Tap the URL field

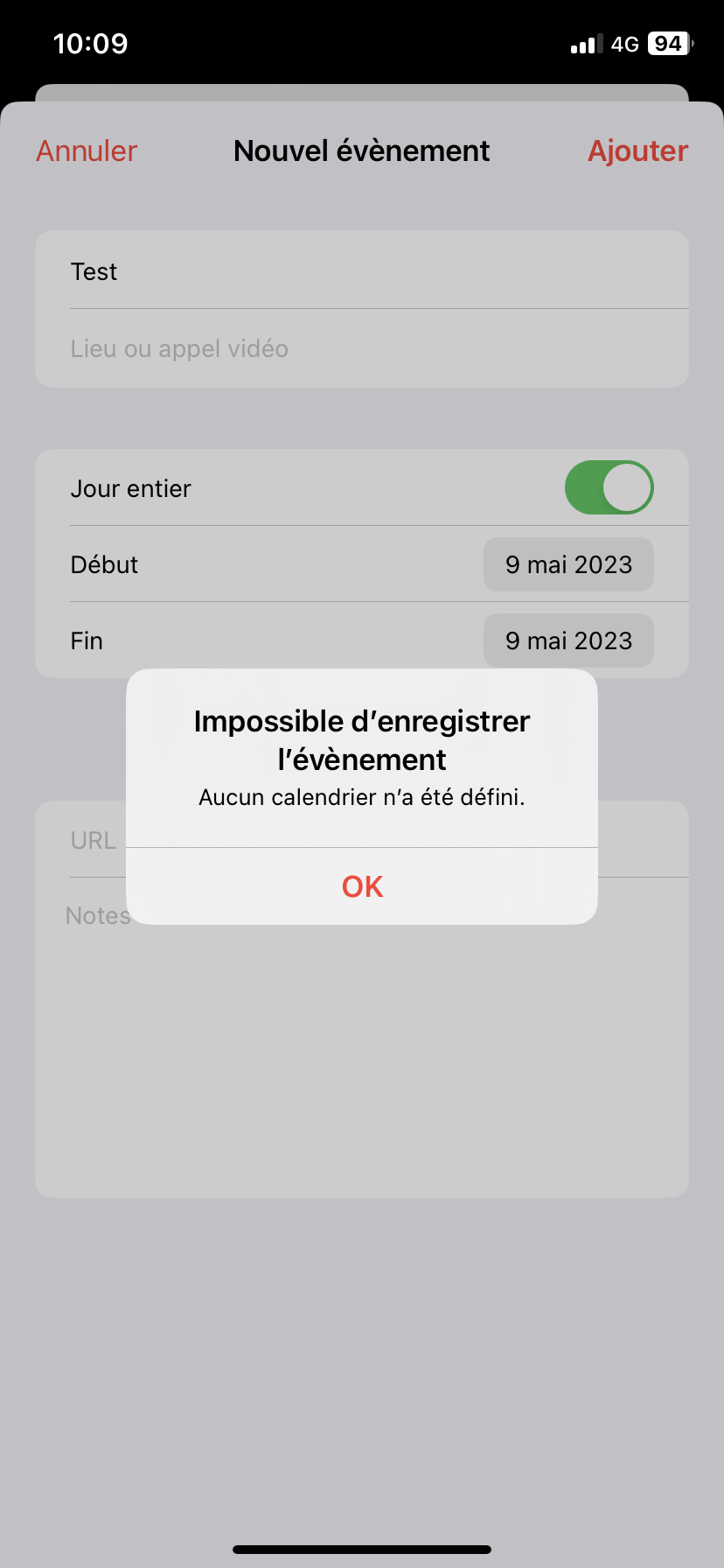coord(94,840)
